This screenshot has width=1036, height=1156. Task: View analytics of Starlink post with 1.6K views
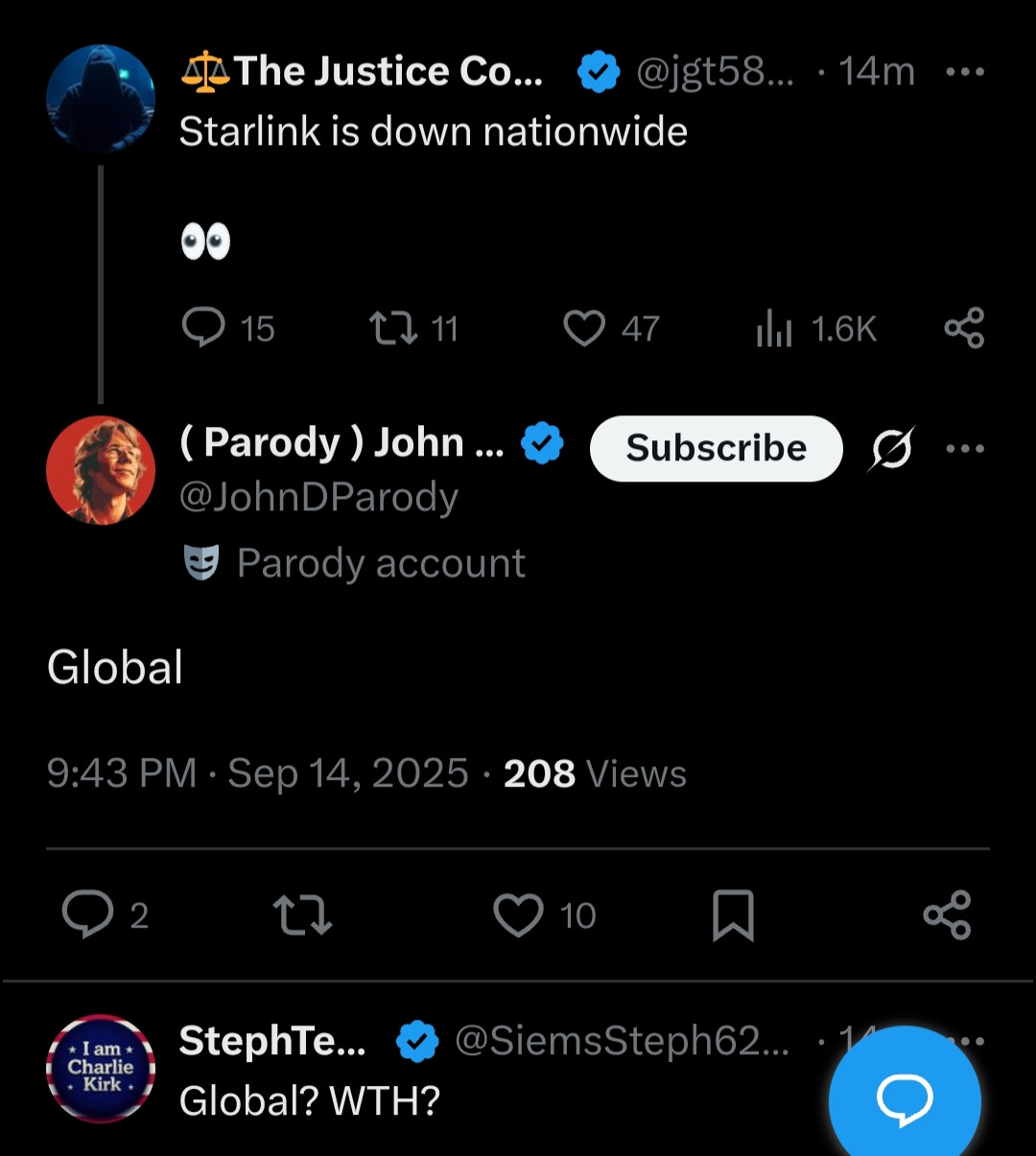775,329
